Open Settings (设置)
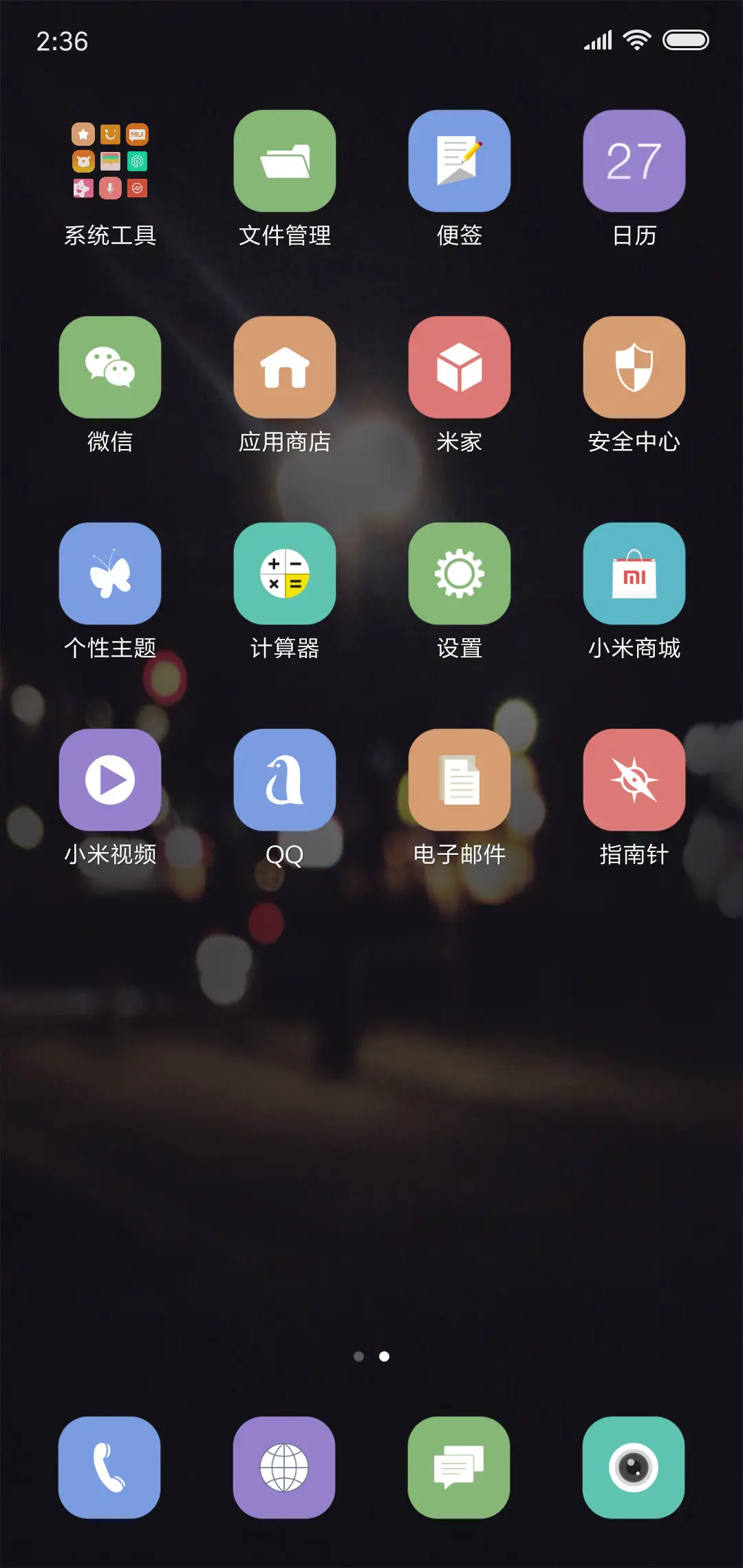743x1568 pixels. tap(460, 572)
